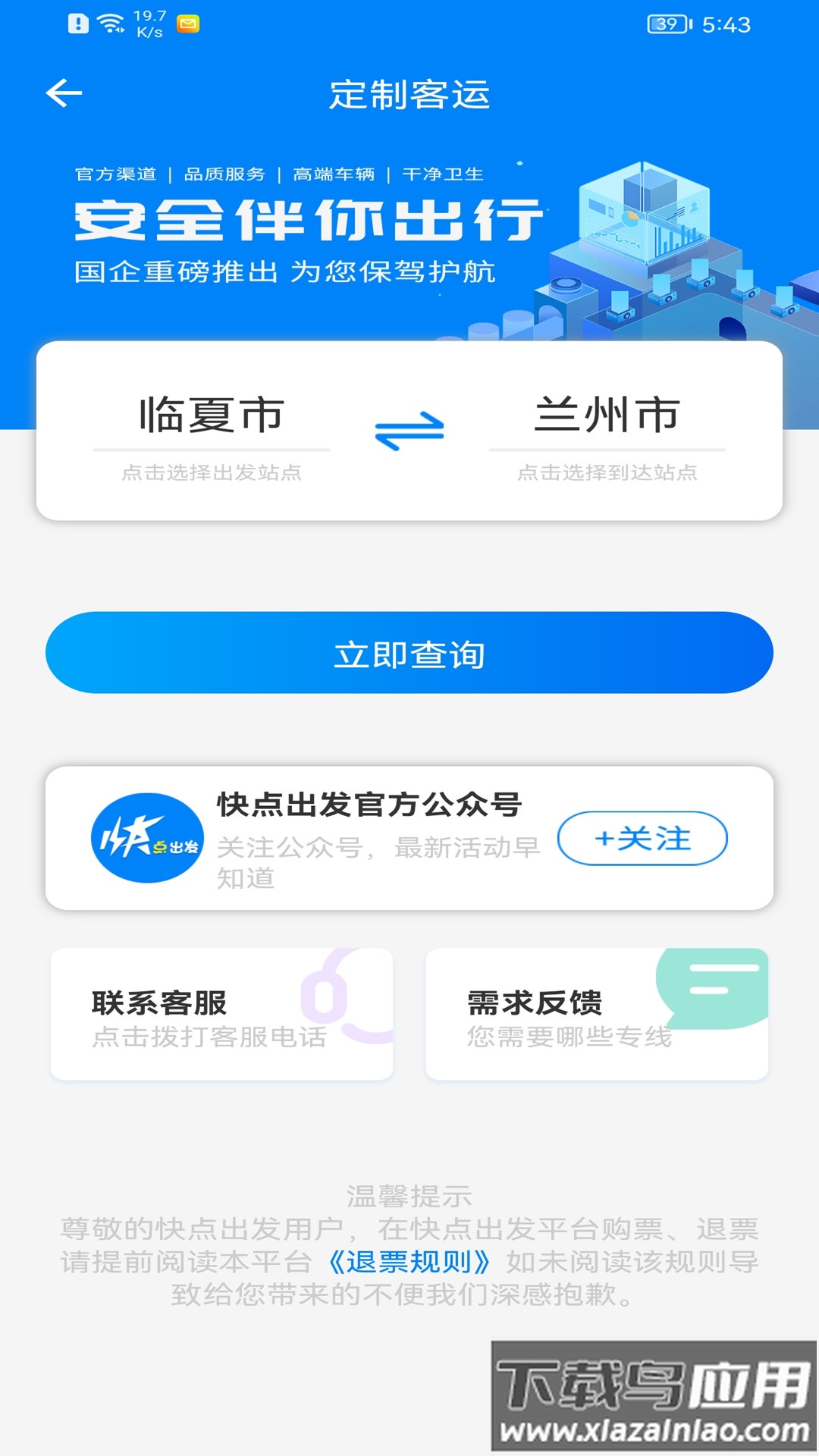
Task: Open the 《退票规则》 link
Action: click(409, 1262)
